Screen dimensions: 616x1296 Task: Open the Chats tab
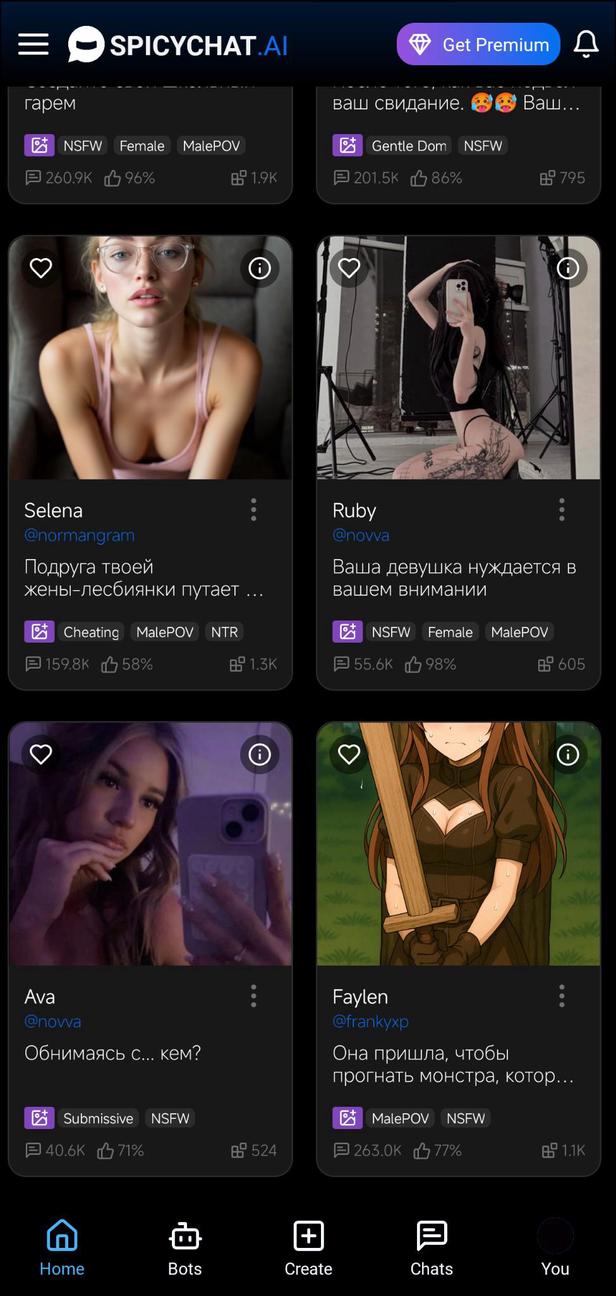pyautogui.click(x=431, y=1248)
